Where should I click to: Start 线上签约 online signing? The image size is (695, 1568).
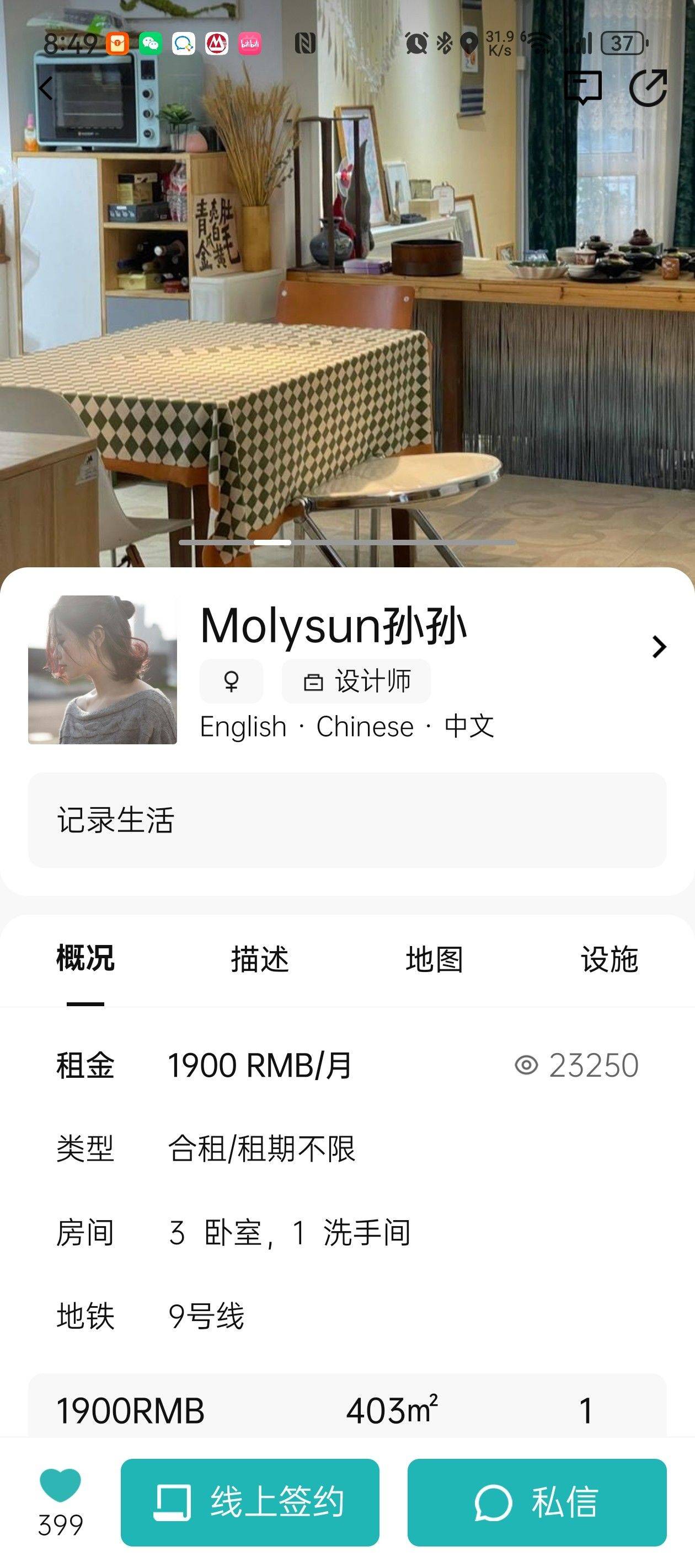250,1502
